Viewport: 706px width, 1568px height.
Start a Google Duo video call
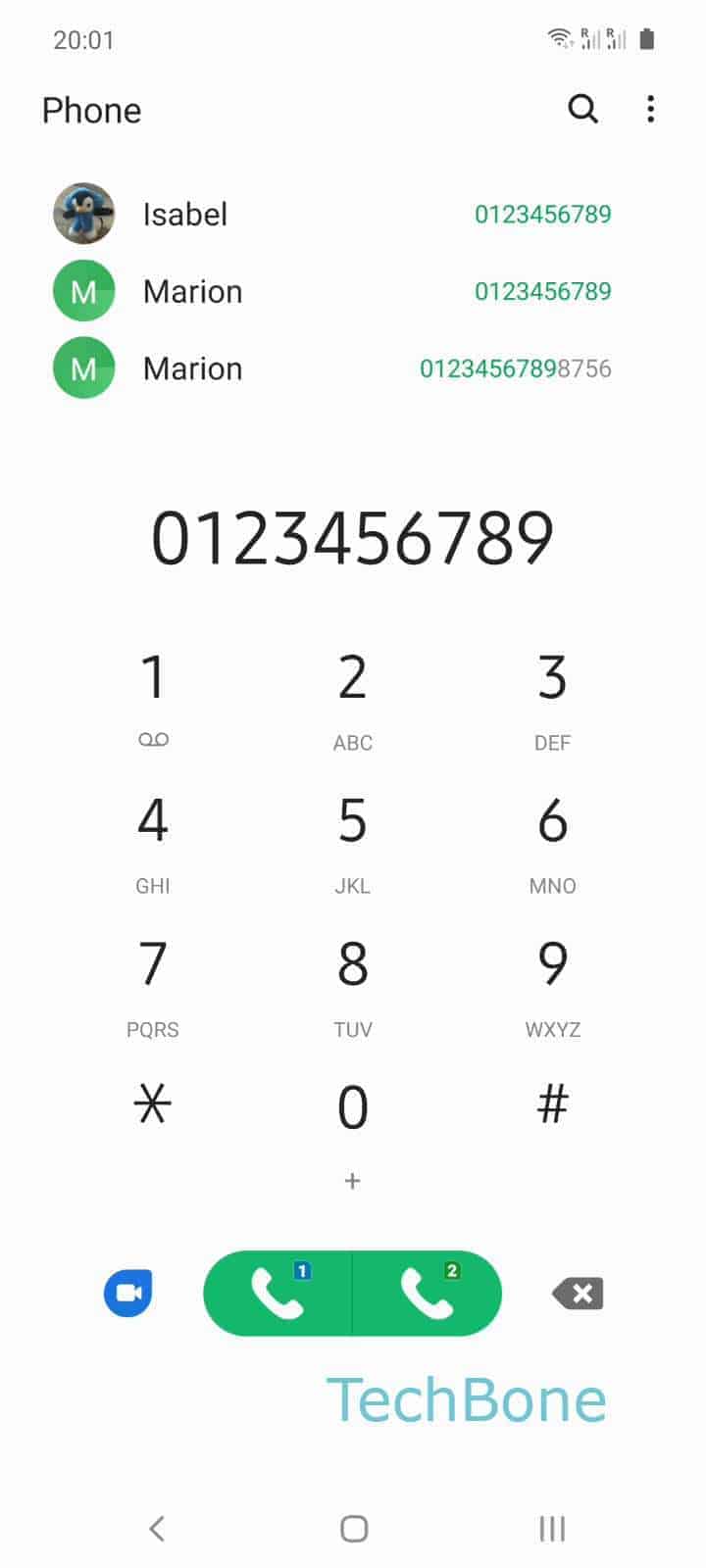127,1294
